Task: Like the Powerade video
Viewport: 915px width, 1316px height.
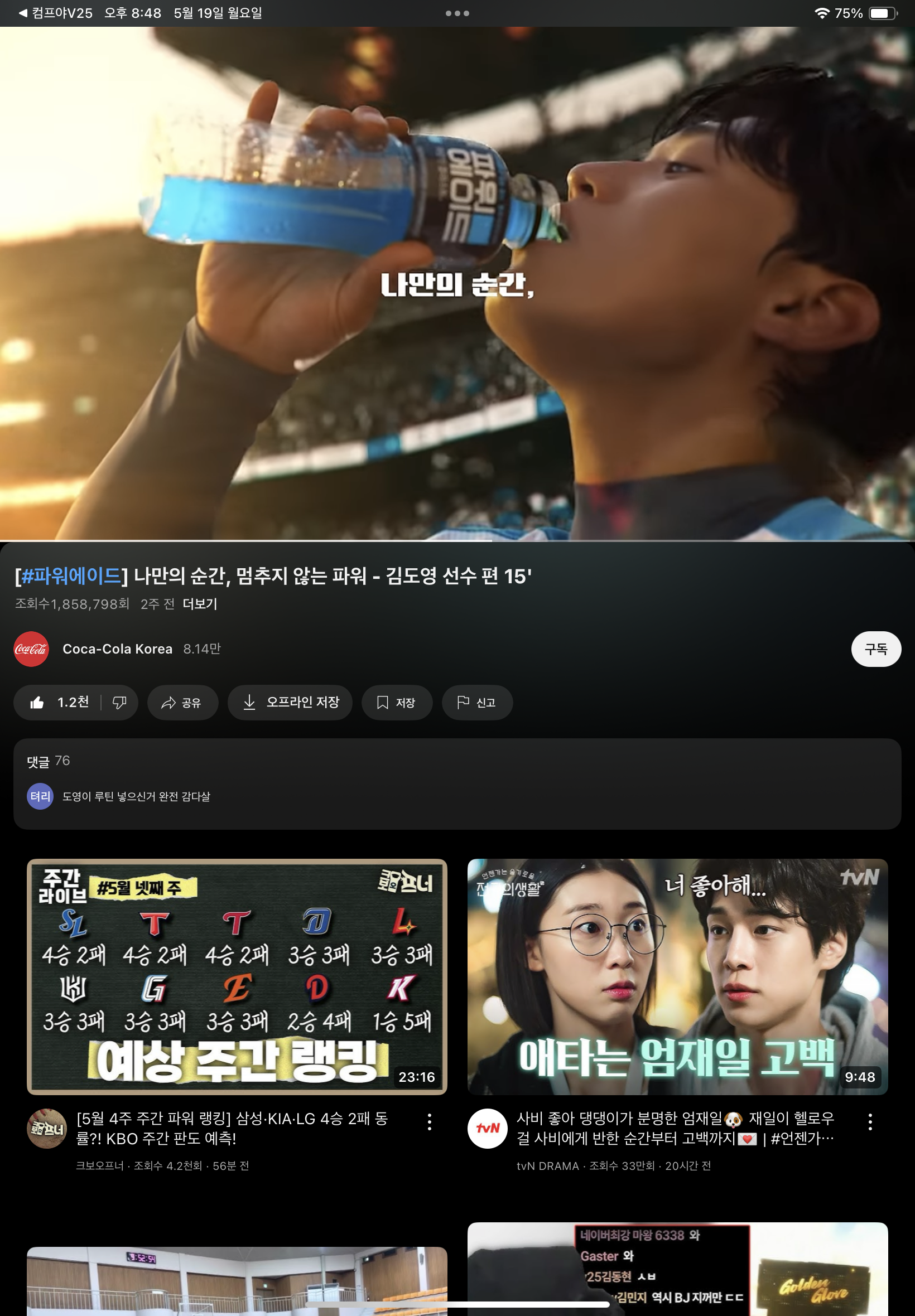Action: (x=38, y=703)
